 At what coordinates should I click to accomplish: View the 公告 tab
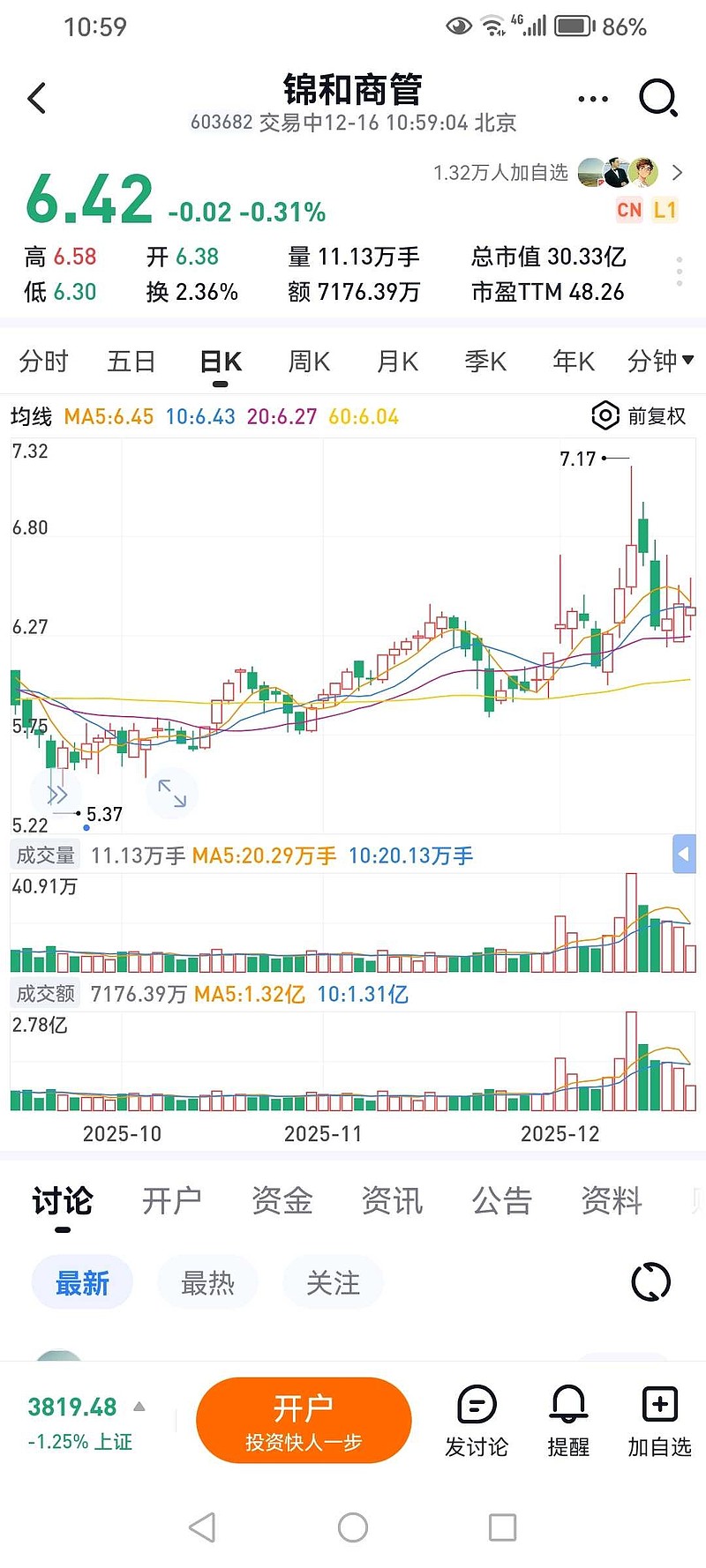click(x=501, y=1201)
